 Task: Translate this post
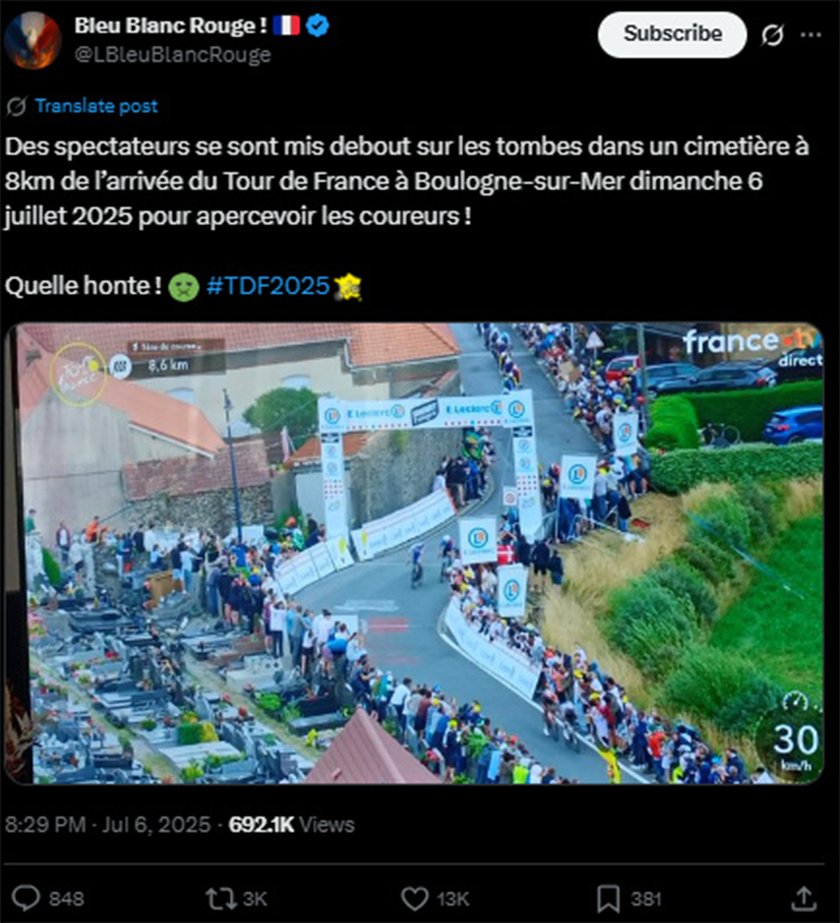pos(95,106)
